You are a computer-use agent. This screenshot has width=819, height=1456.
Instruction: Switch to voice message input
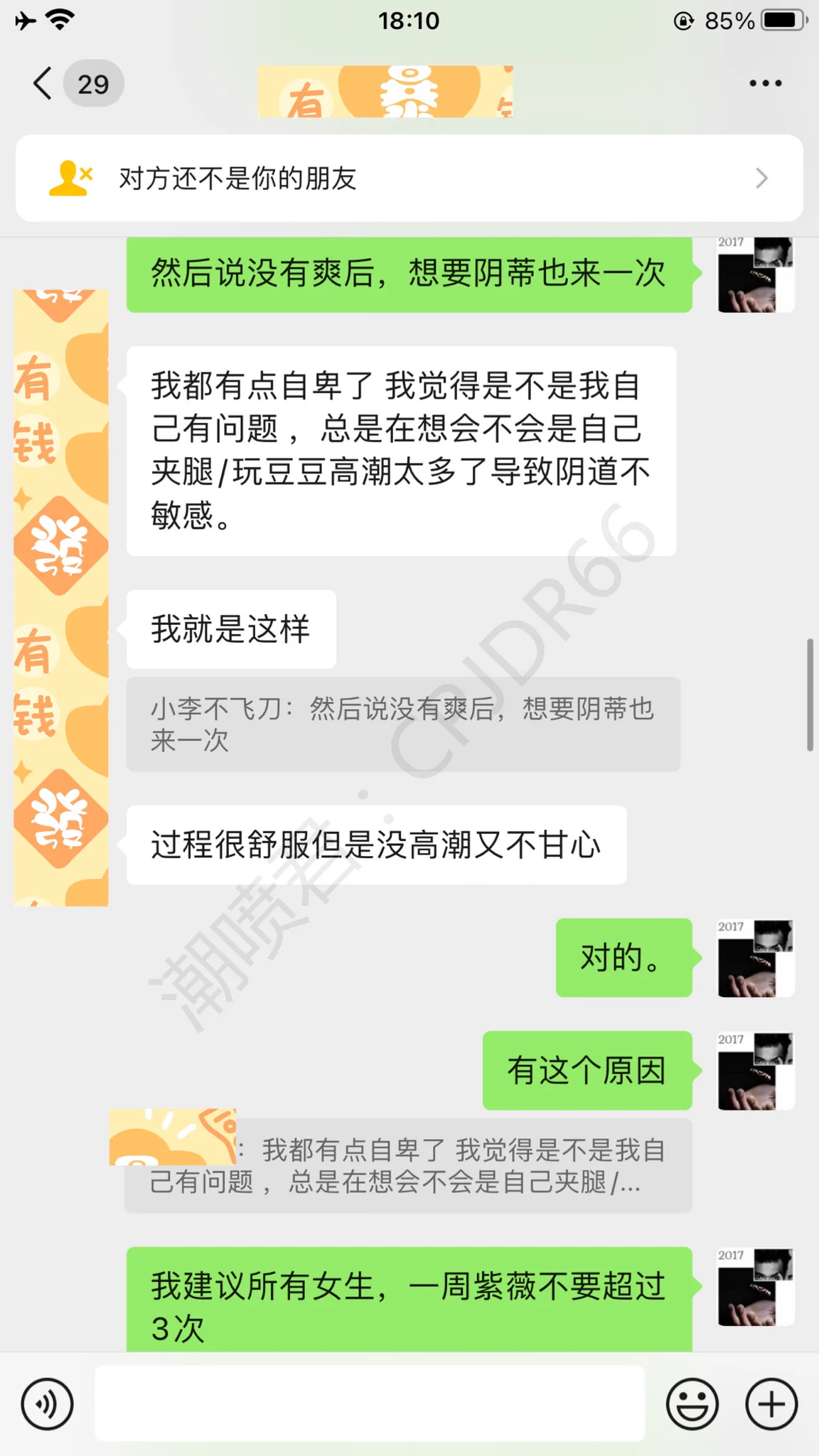tap(47, 1404)
